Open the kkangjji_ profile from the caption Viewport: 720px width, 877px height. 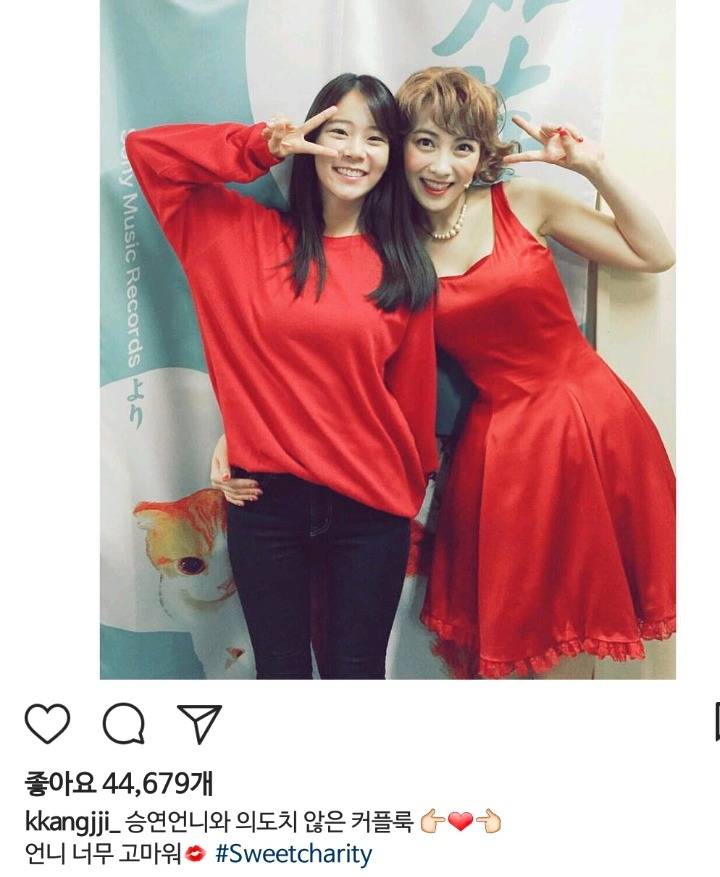coord(70,823)
